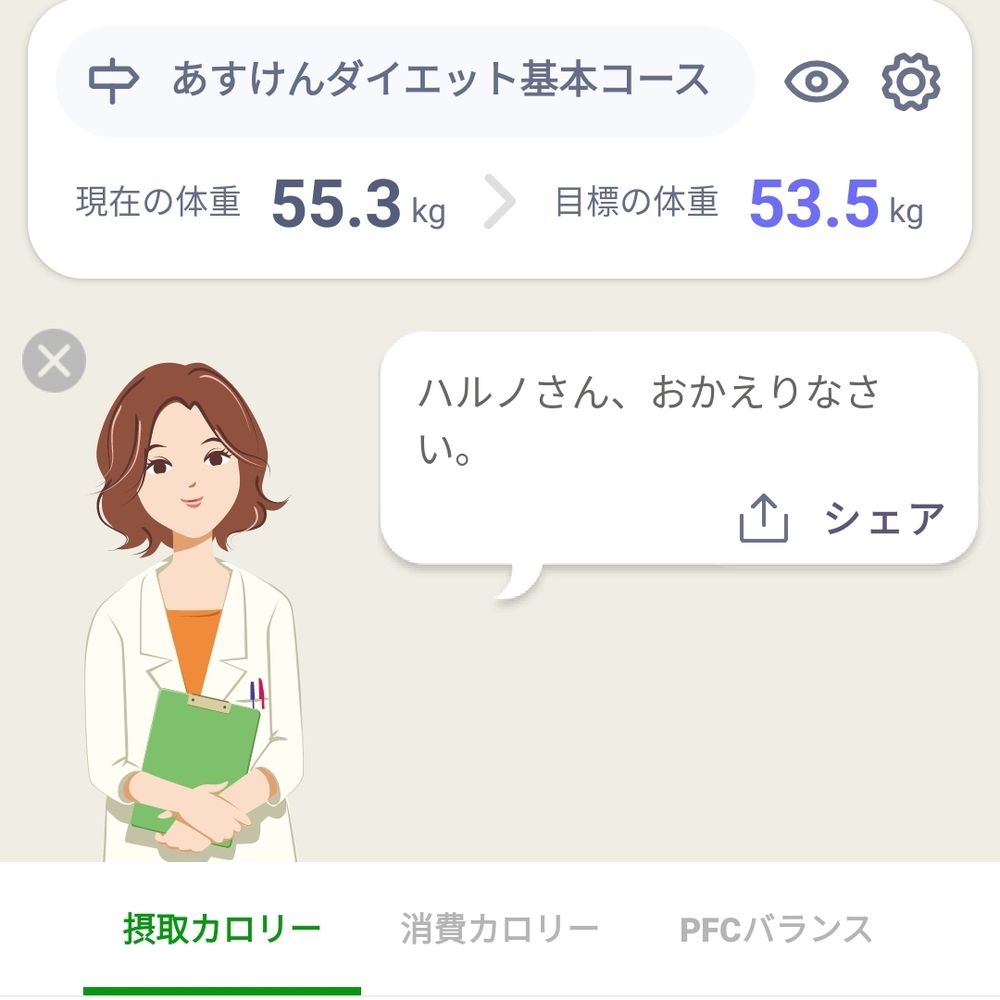Viewport: 1000px width, 1000px height.
Task: Share the advisor's message with シェア
Action: click(x=843, y=520)
